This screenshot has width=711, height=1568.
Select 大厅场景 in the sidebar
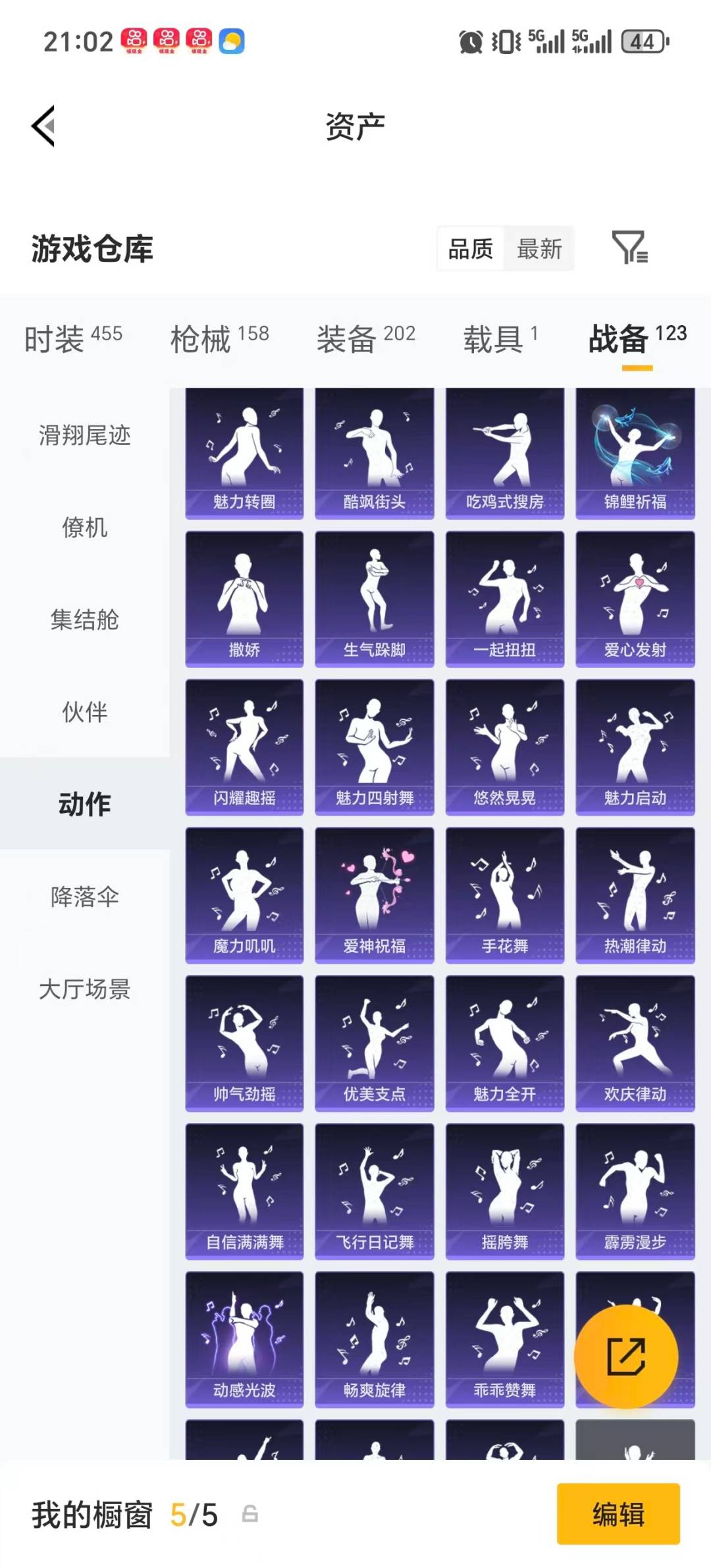(86, 989)
